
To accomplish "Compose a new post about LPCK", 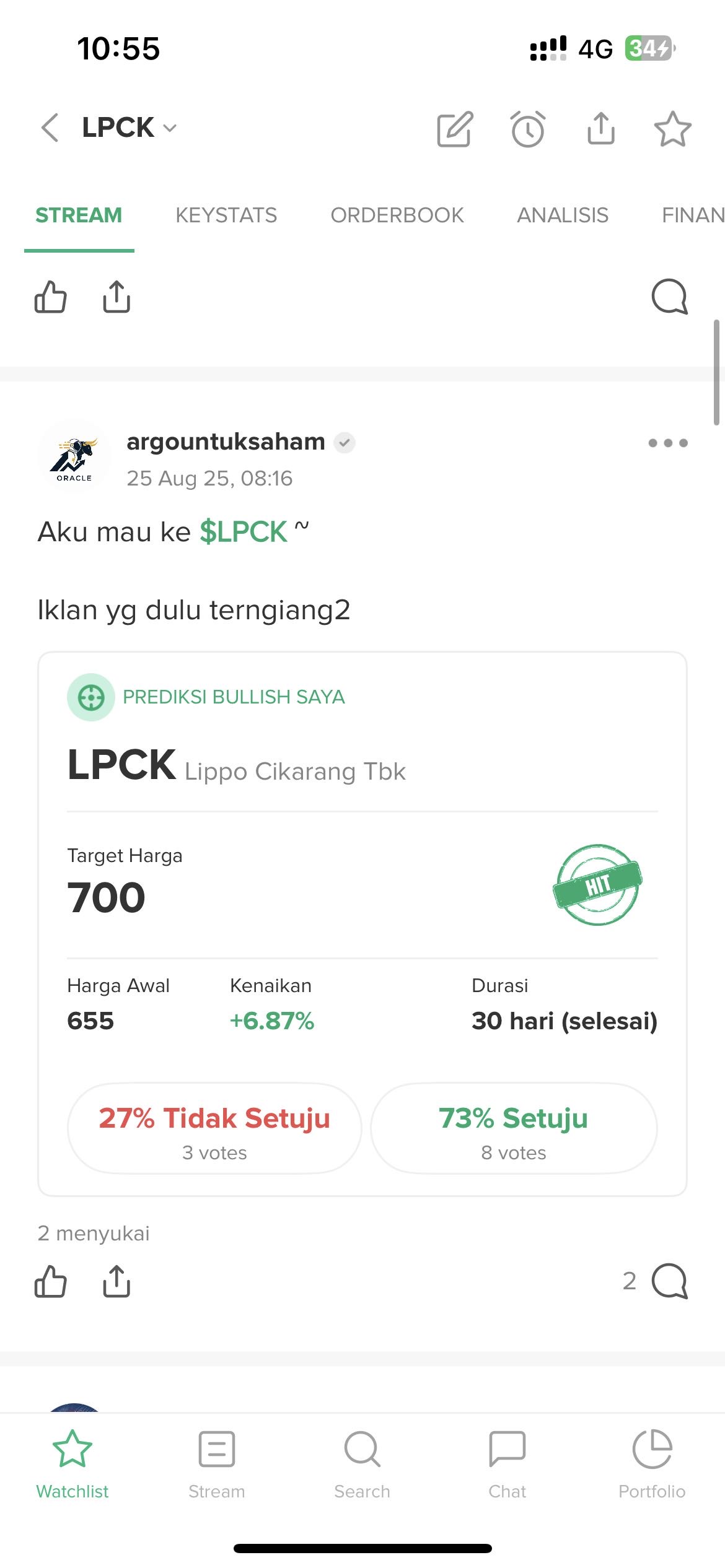I will point(455,129).
